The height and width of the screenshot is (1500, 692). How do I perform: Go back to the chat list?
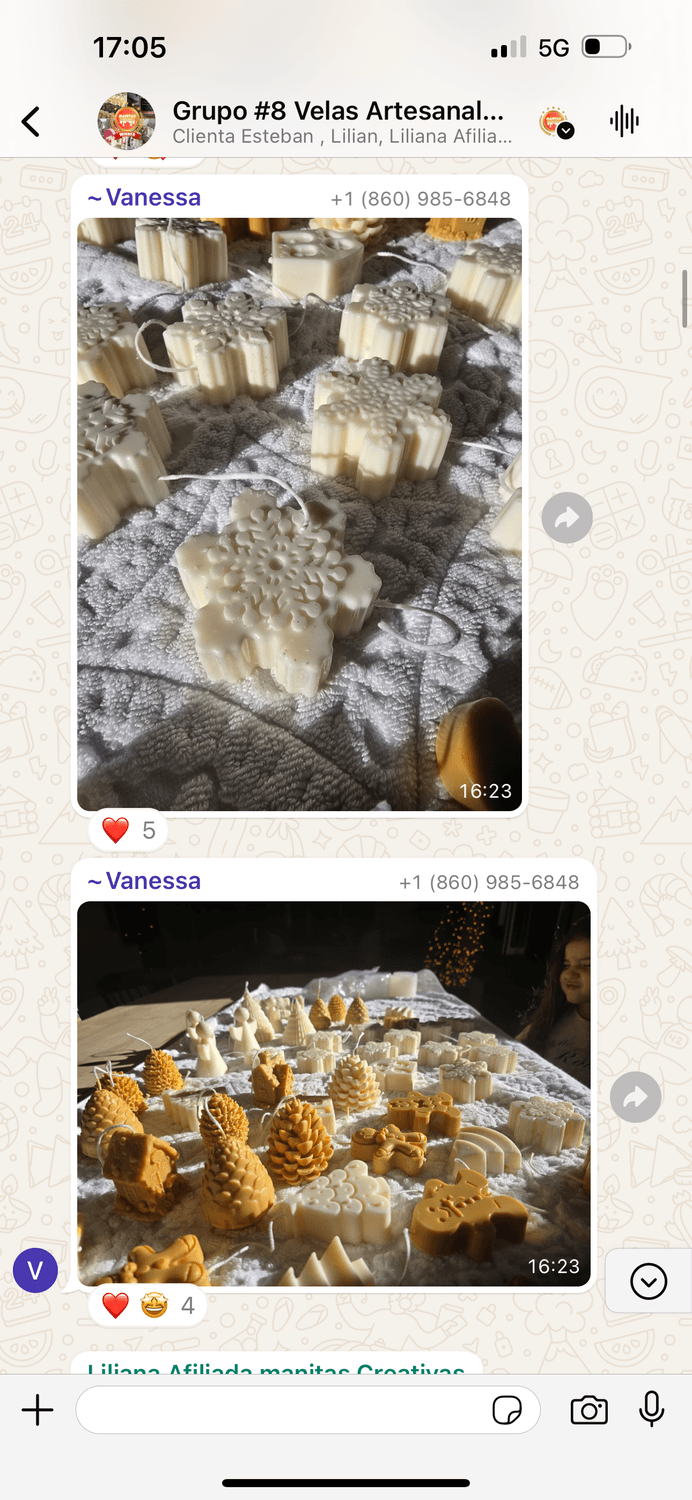click(31, 122)
